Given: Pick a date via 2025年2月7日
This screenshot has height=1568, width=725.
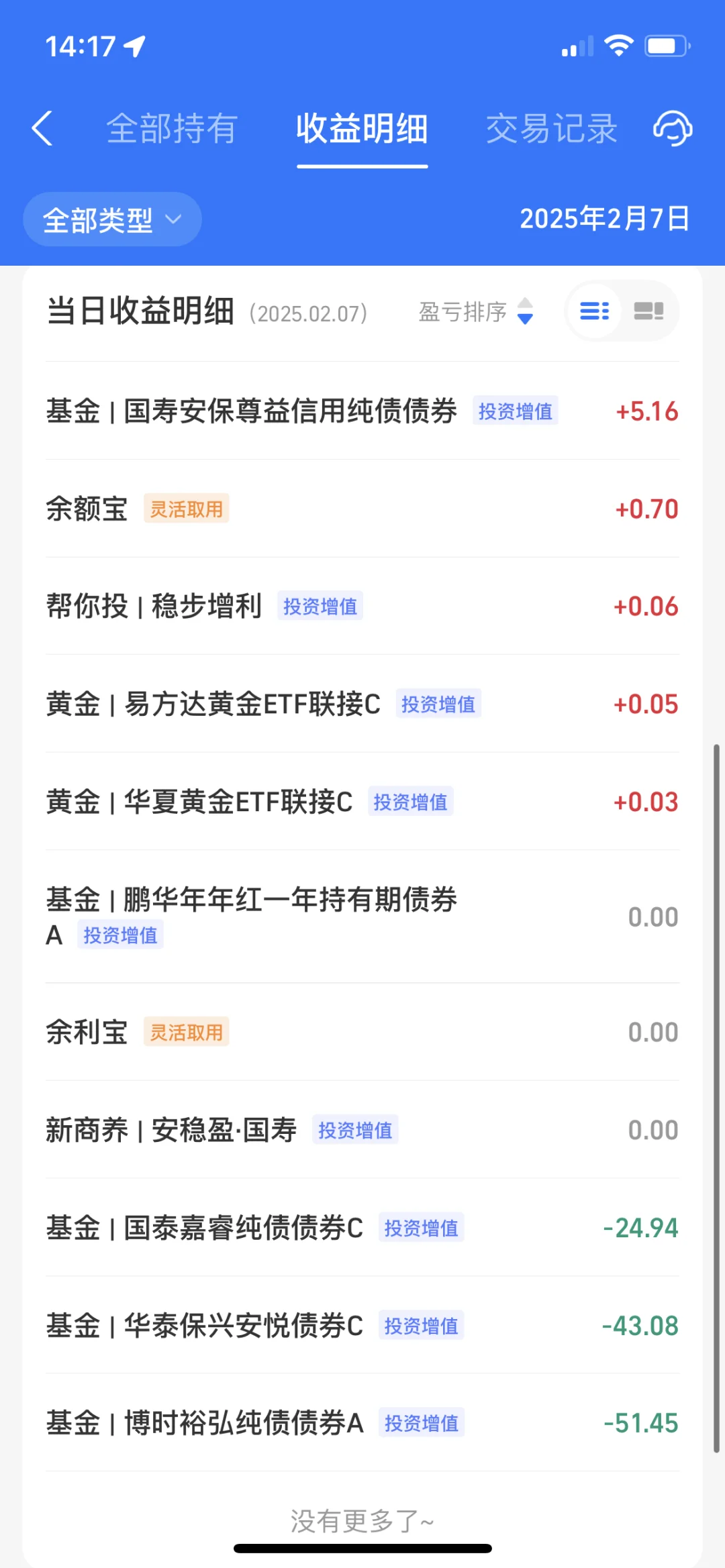Looking at the screenshot, I should (604, 219).
